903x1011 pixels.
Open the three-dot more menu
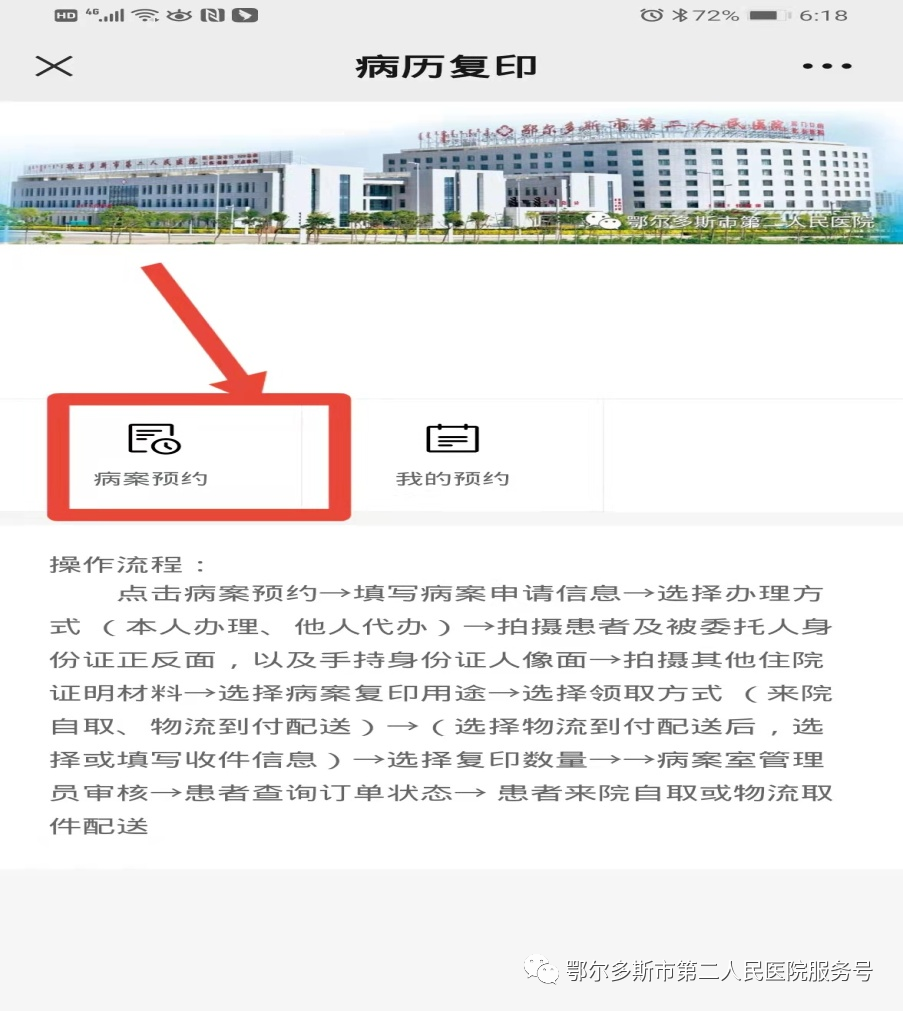click(827, 67)
